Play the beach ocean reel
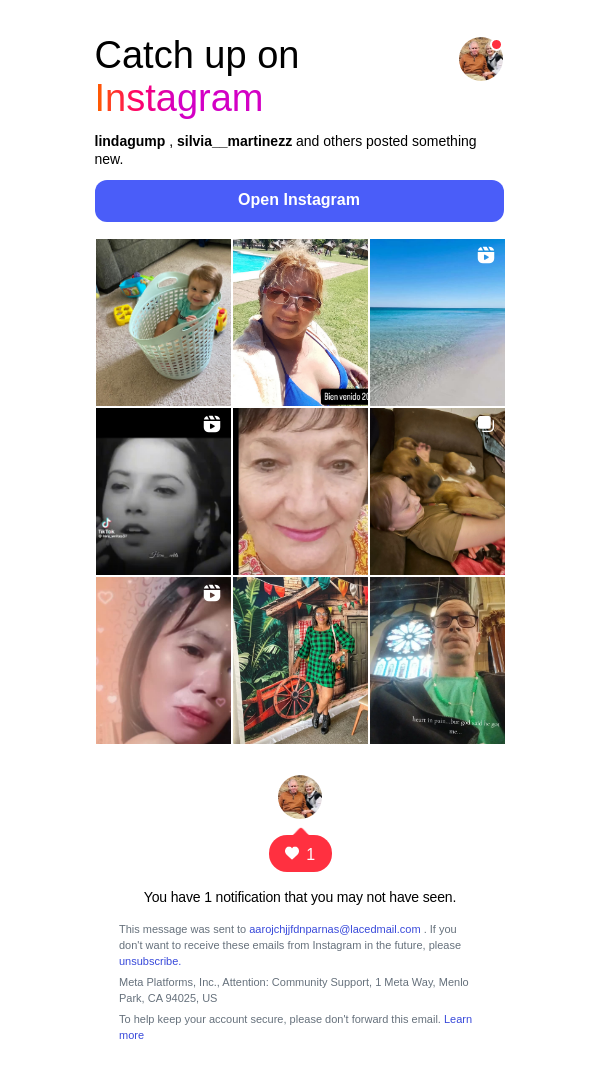600x1086 pixels. click(x=437, y=322)
